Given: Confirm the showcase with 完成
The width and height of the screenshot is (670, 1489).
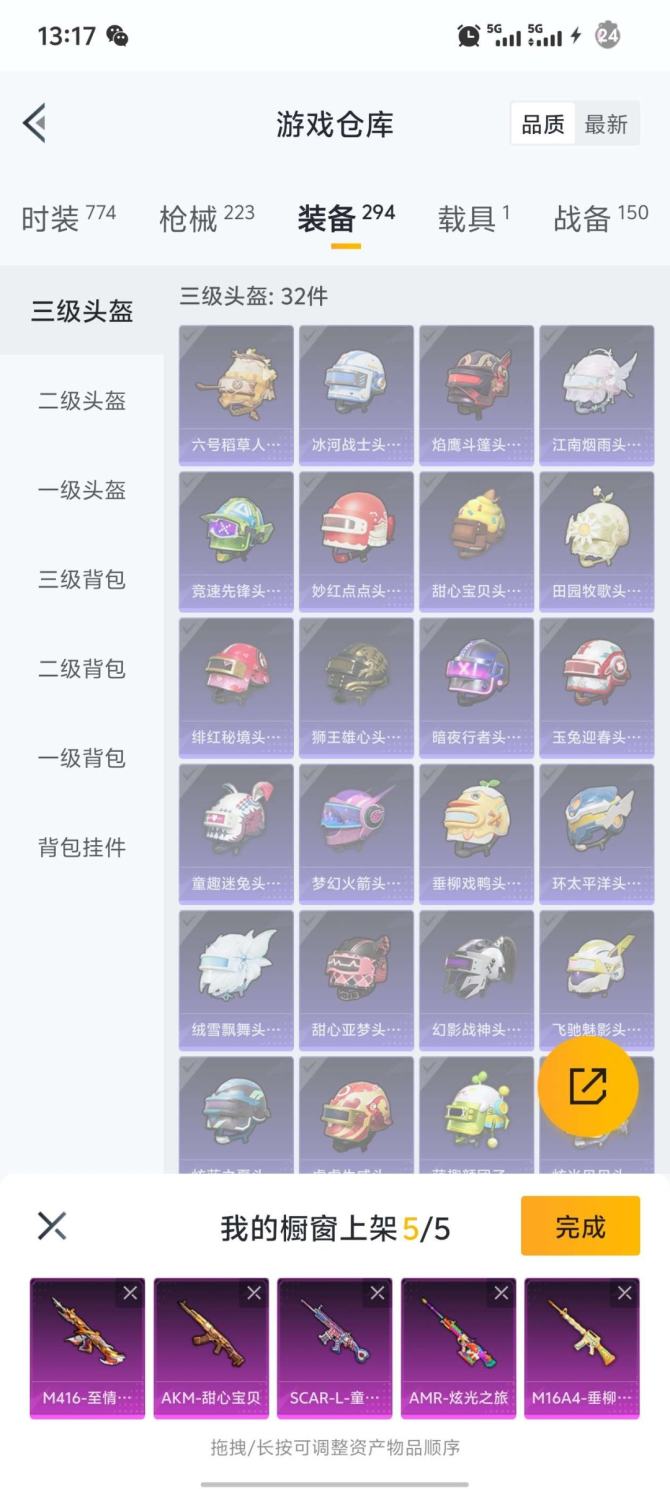Looking at the screenshot, I should [x=580, y=1226].
